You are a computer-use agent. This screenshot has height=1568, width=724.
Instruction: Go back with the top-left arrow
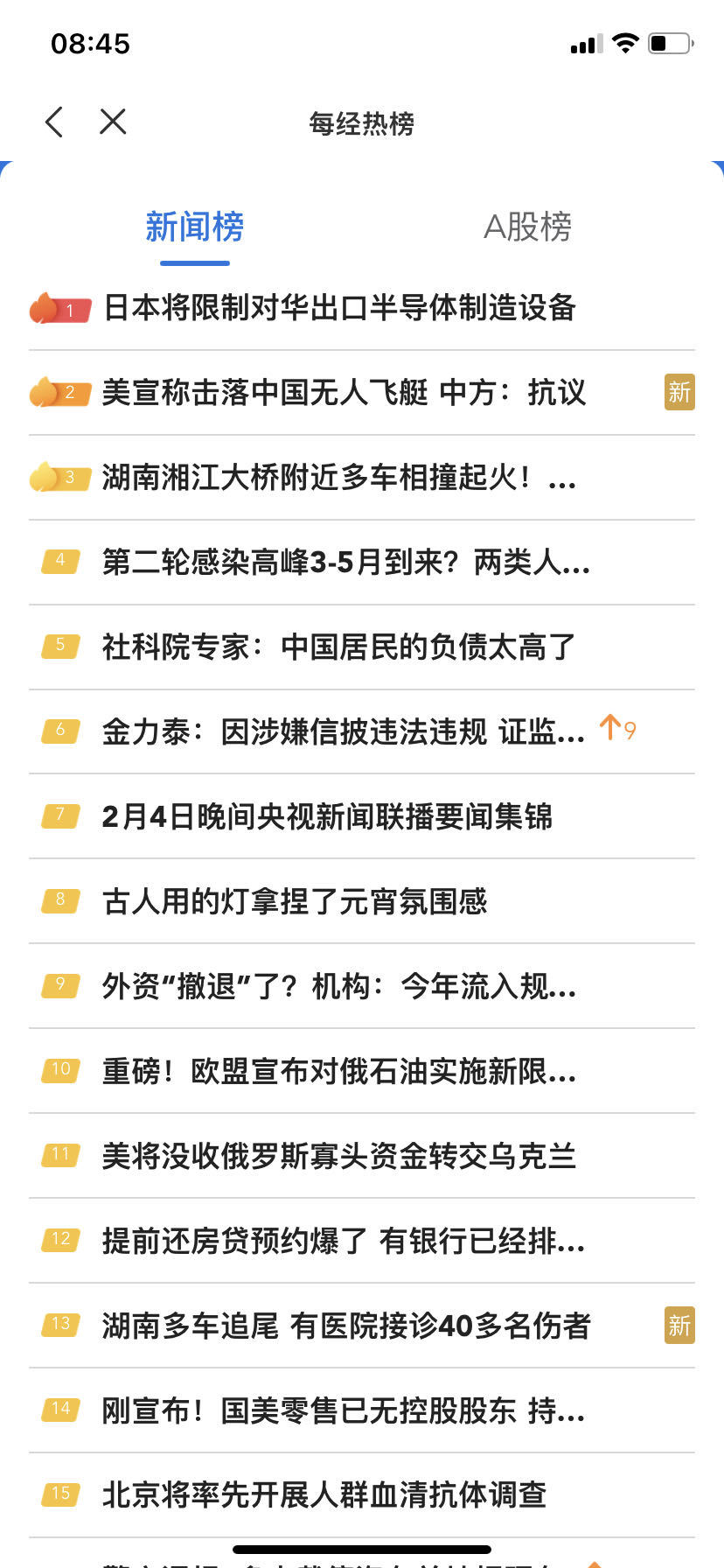tap(54, 122)
